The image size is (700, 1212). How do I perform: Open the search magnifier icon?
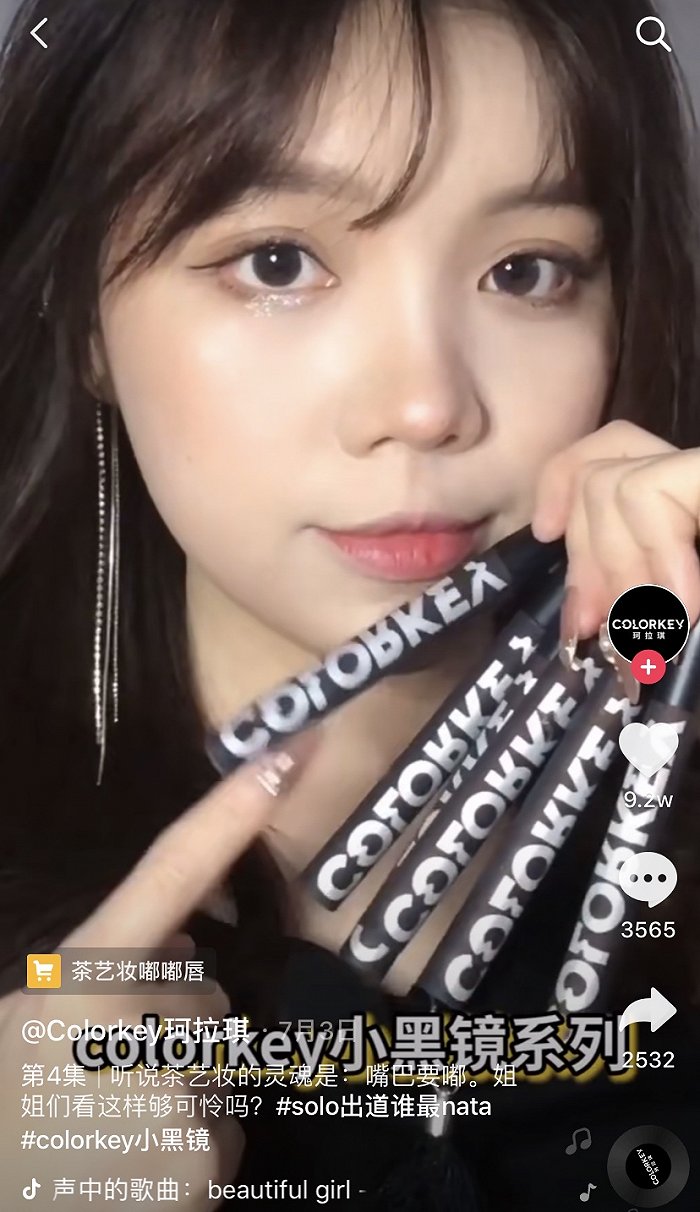click(x=653, y=35)
